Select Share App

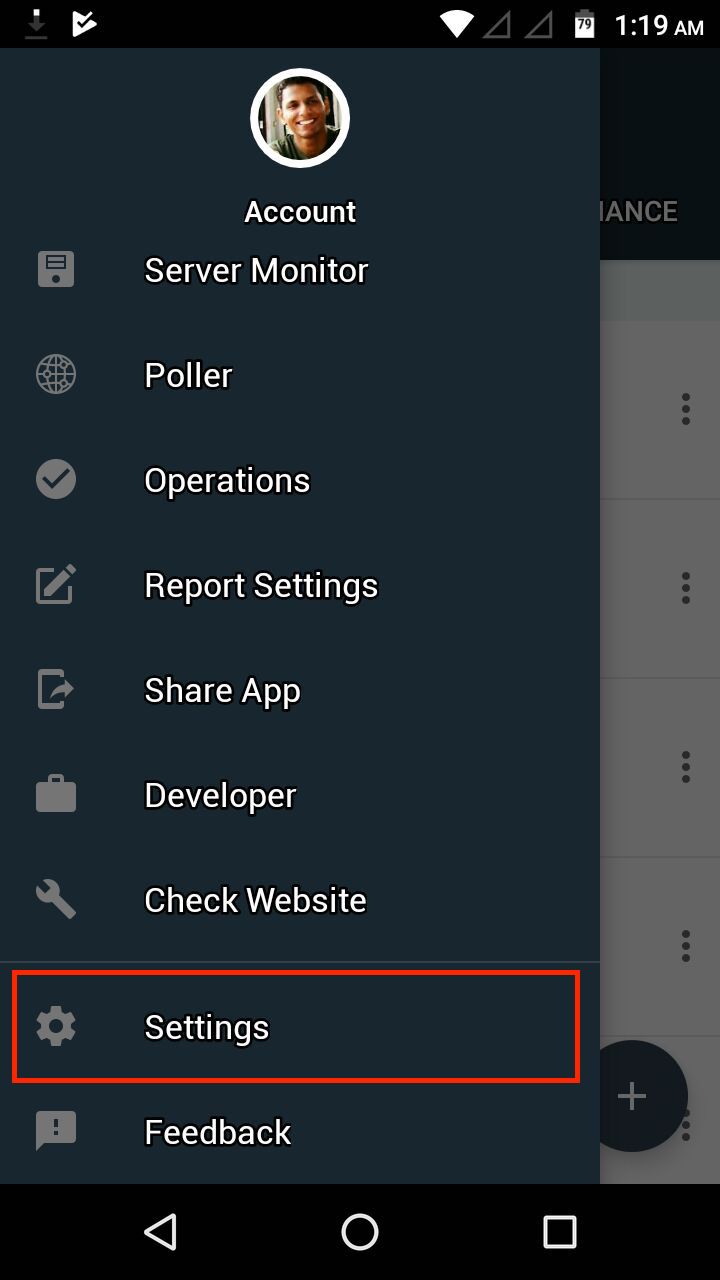222,691
